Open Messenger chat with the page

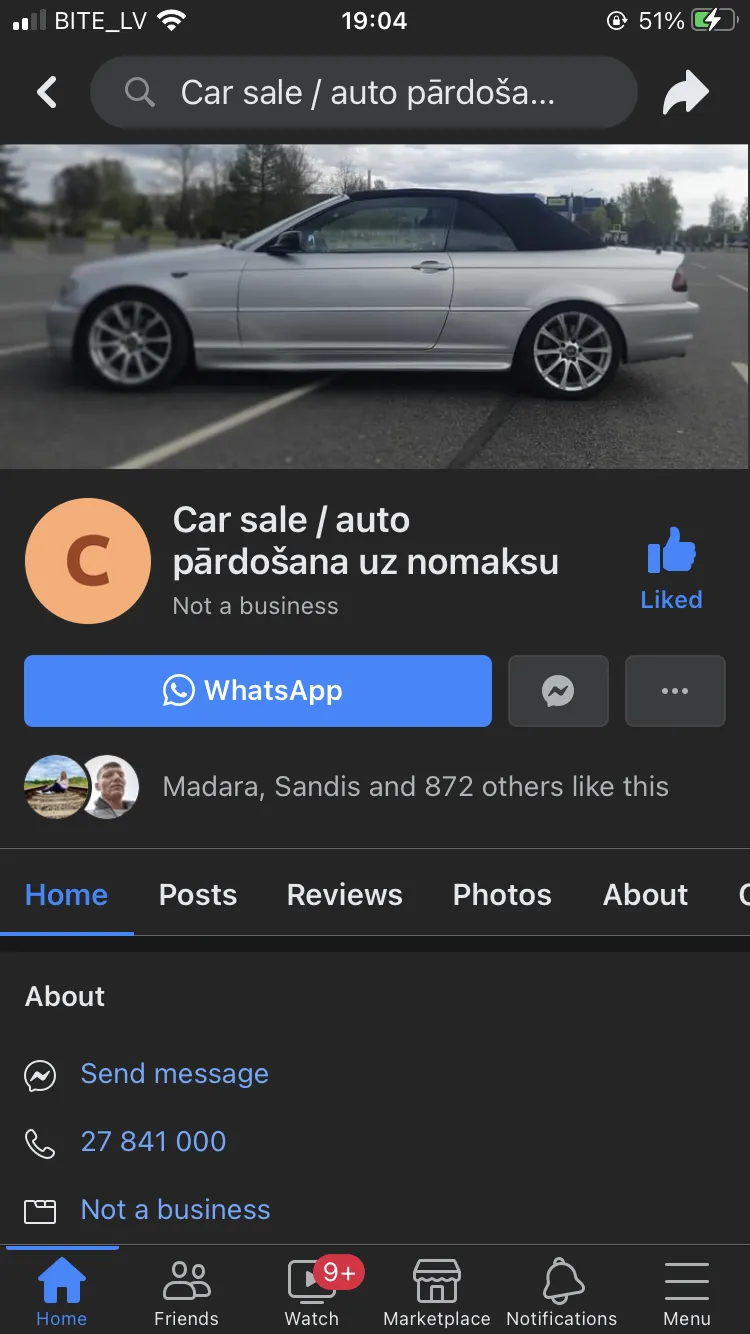point(558,690)
